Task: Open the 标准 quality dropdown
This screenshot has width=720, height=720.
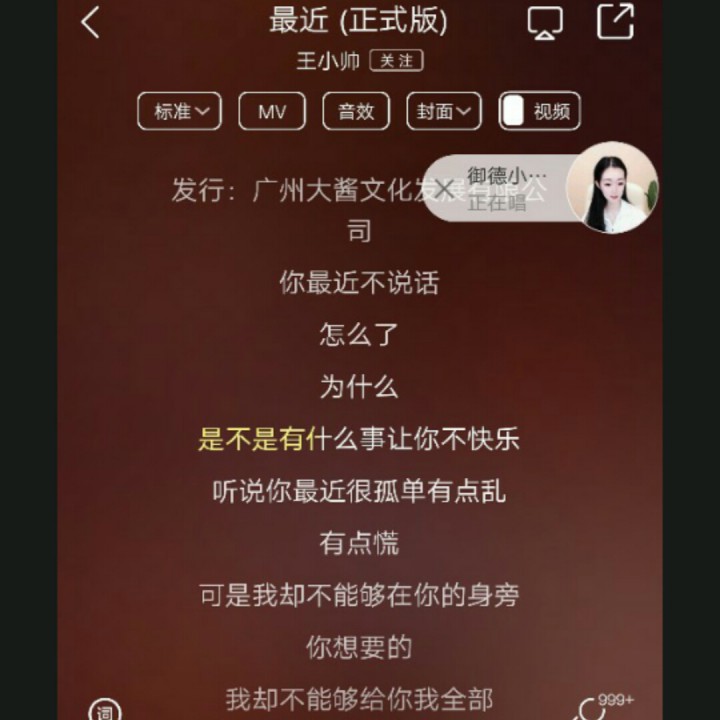Action: pyautogui.click(x=180, y=111)
